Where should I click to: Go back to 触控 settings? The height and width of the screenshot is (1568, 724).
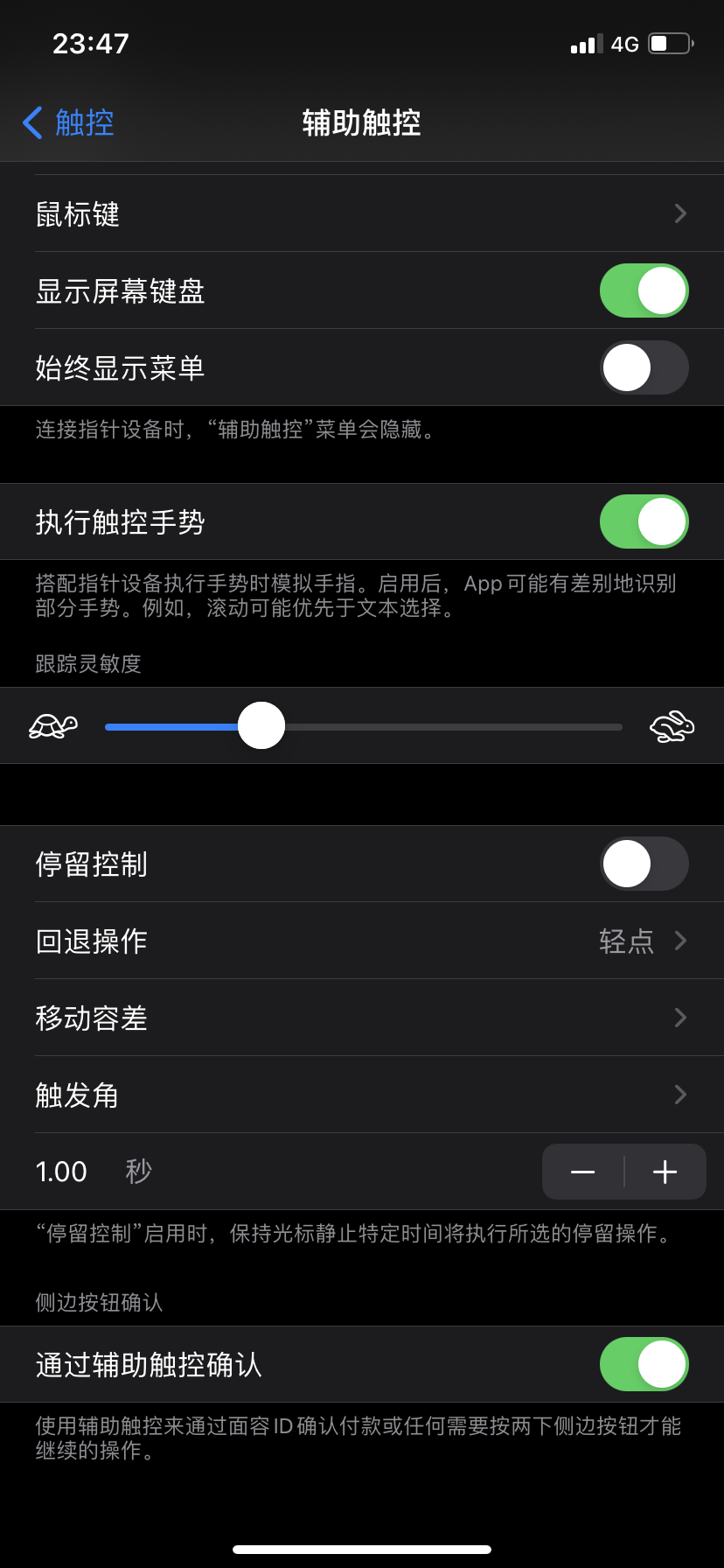tap(68, 122)
